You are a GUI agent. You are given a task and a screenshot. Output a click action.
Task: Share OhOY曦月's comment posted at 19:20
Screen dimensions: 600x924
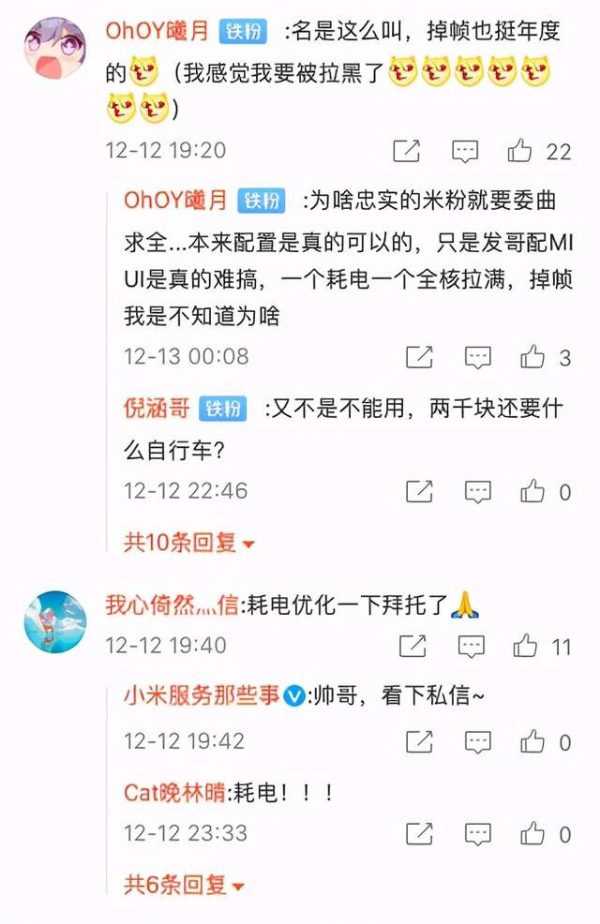pyautogui.click(x=406, y=151)
